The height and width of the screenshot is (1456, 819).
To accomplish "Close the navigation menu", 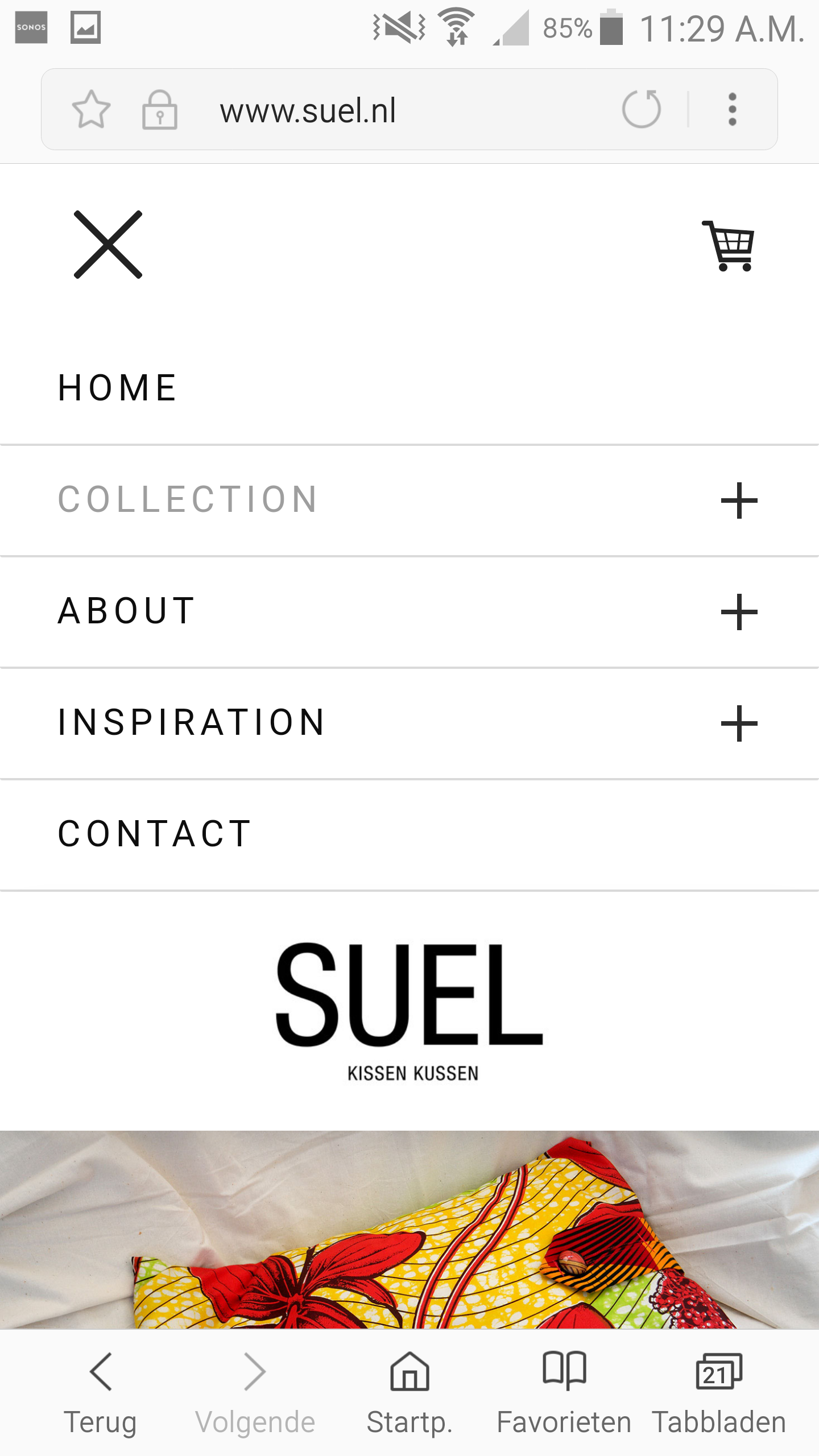I will click(x=108, y=245).
